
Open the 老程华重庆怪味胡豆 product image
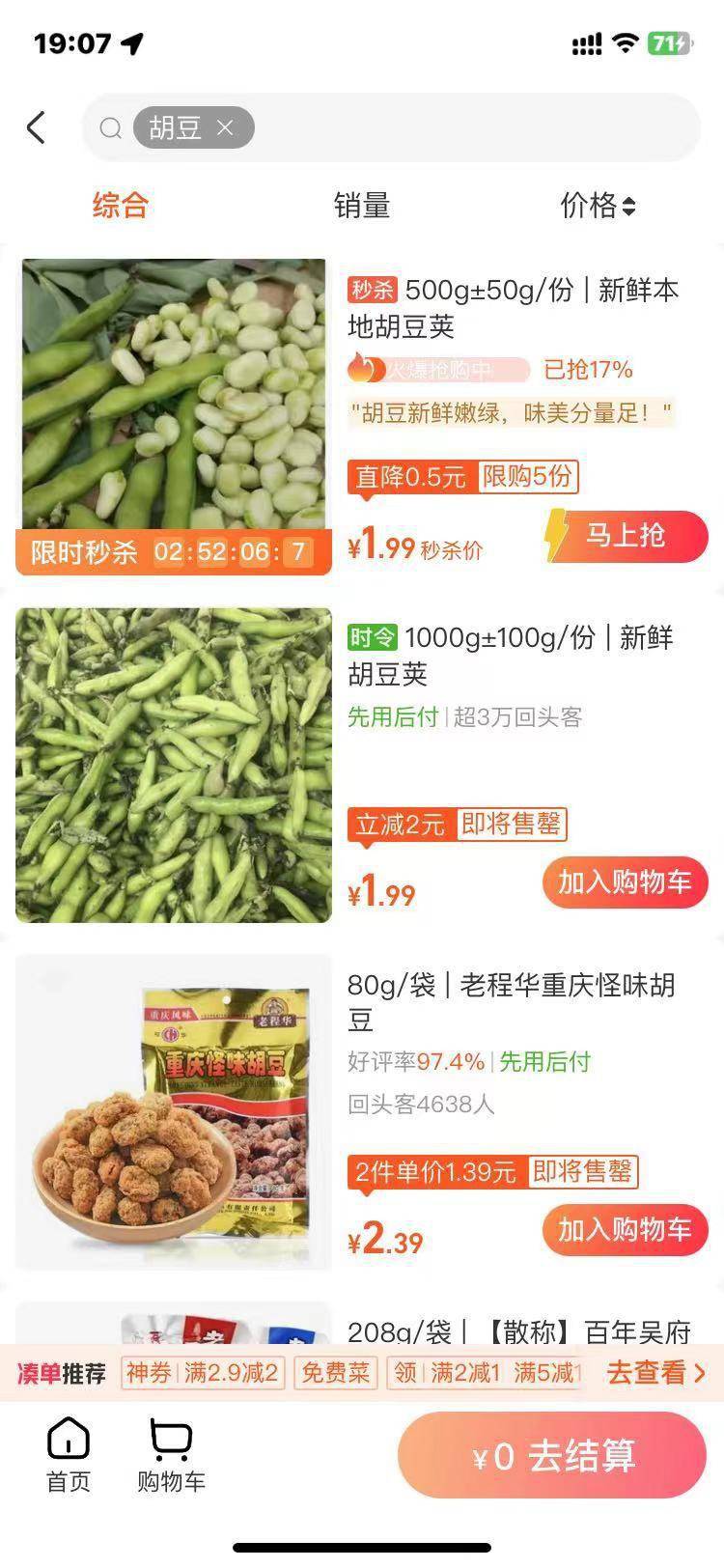pyautogui.click(x=174, y=1112)
